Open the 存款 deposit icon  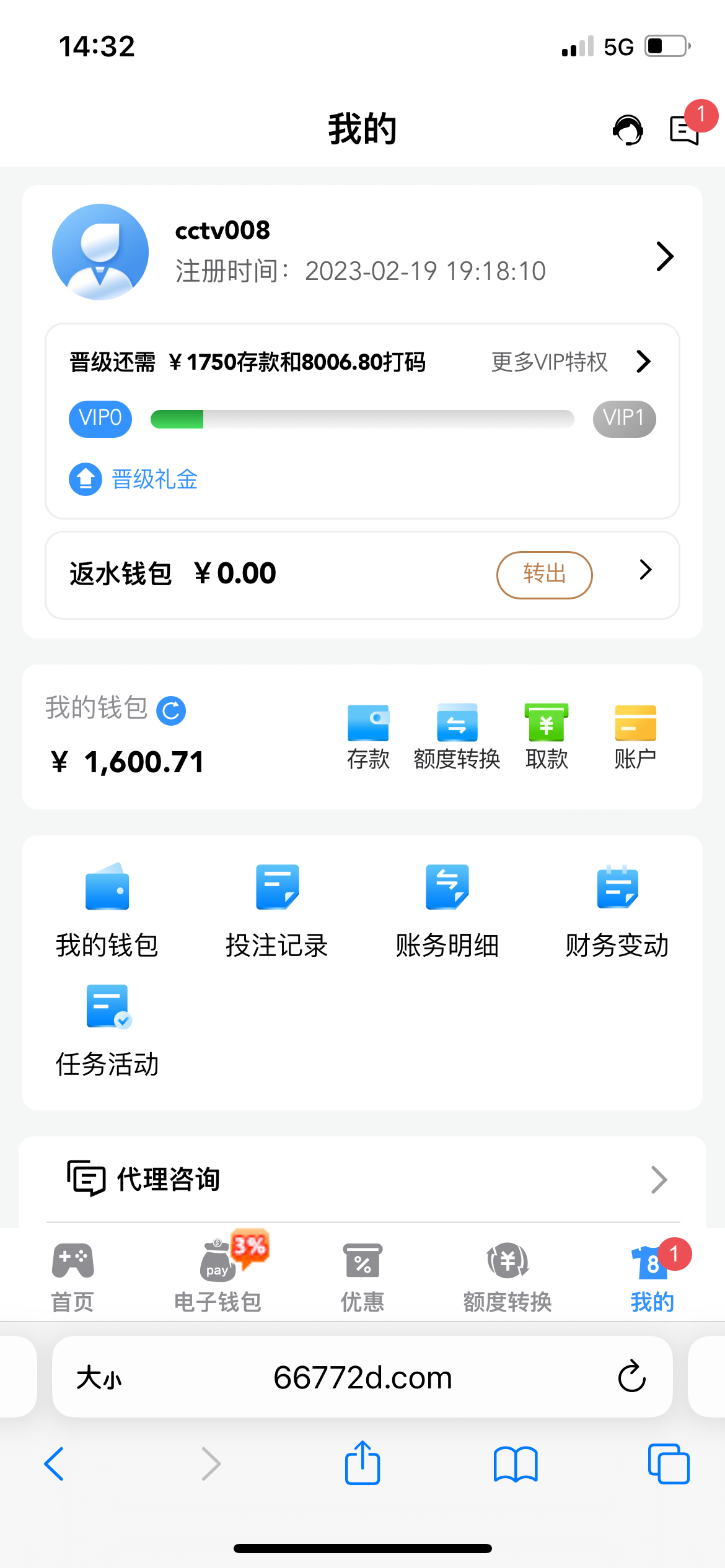pos(368,737)
